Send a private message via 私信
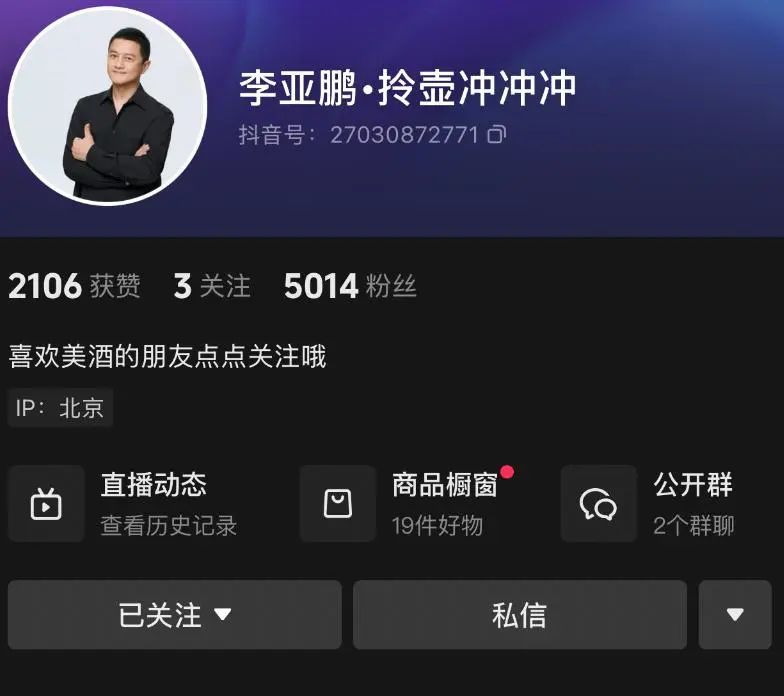 point(520,615)
